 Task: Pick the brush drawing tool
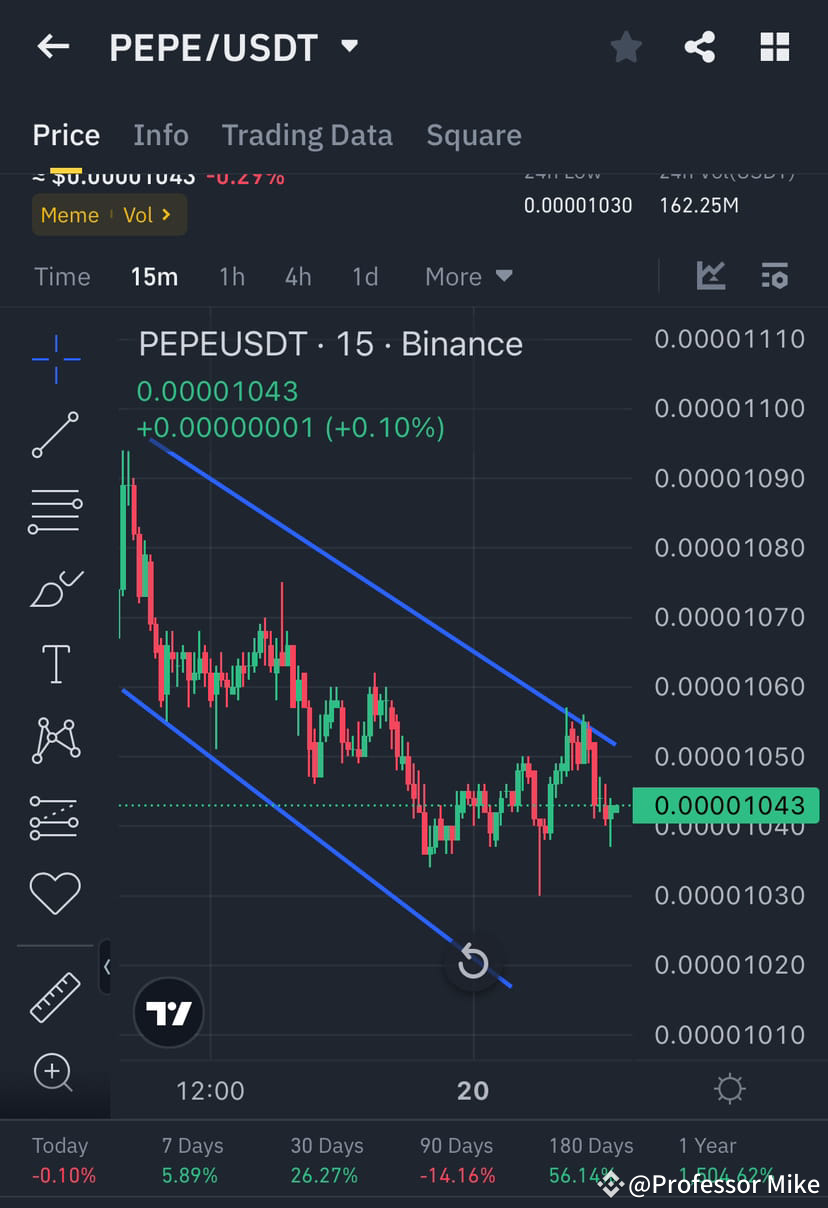pos(55,588)
